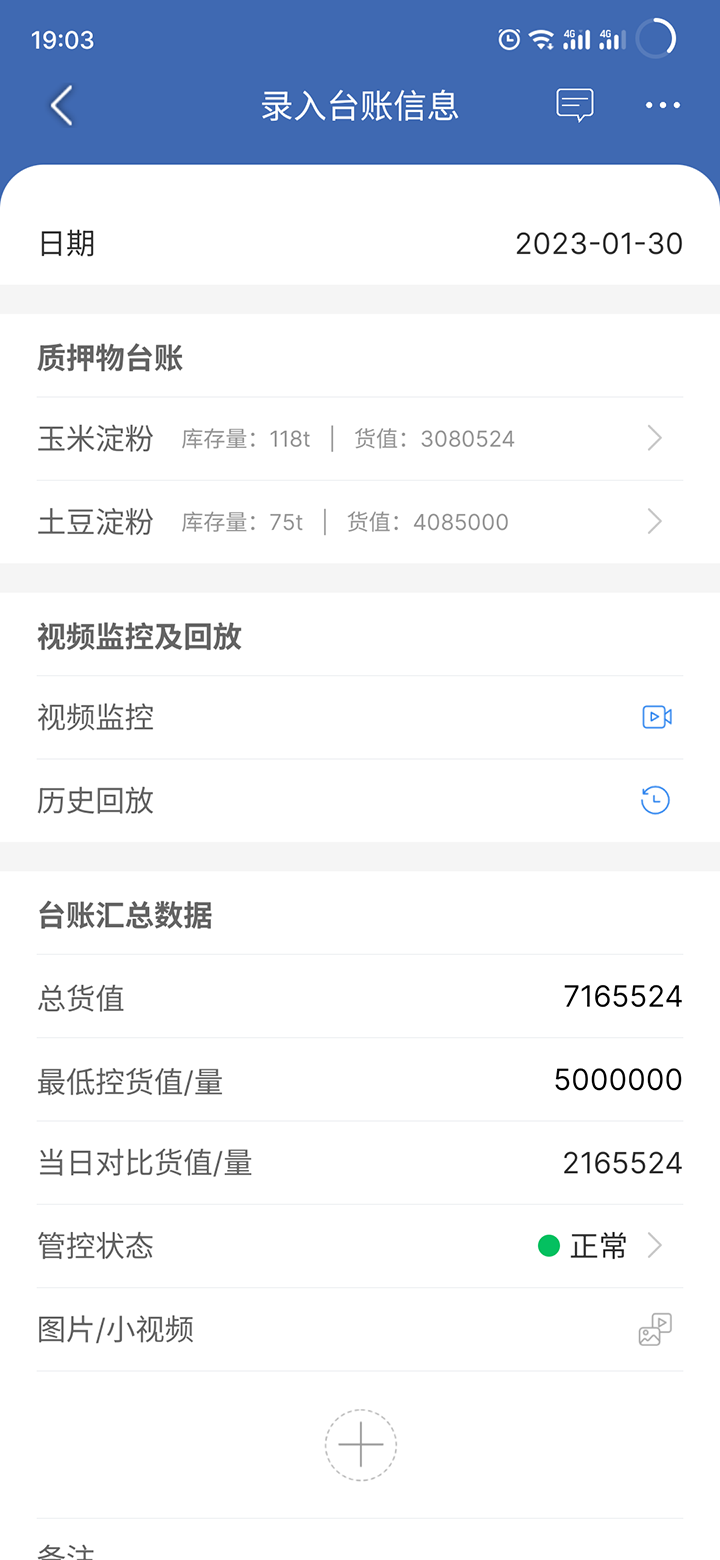Tap the 历史回放 row label
This screenshot has width=720, height=1560.
(x=94, y=800)
